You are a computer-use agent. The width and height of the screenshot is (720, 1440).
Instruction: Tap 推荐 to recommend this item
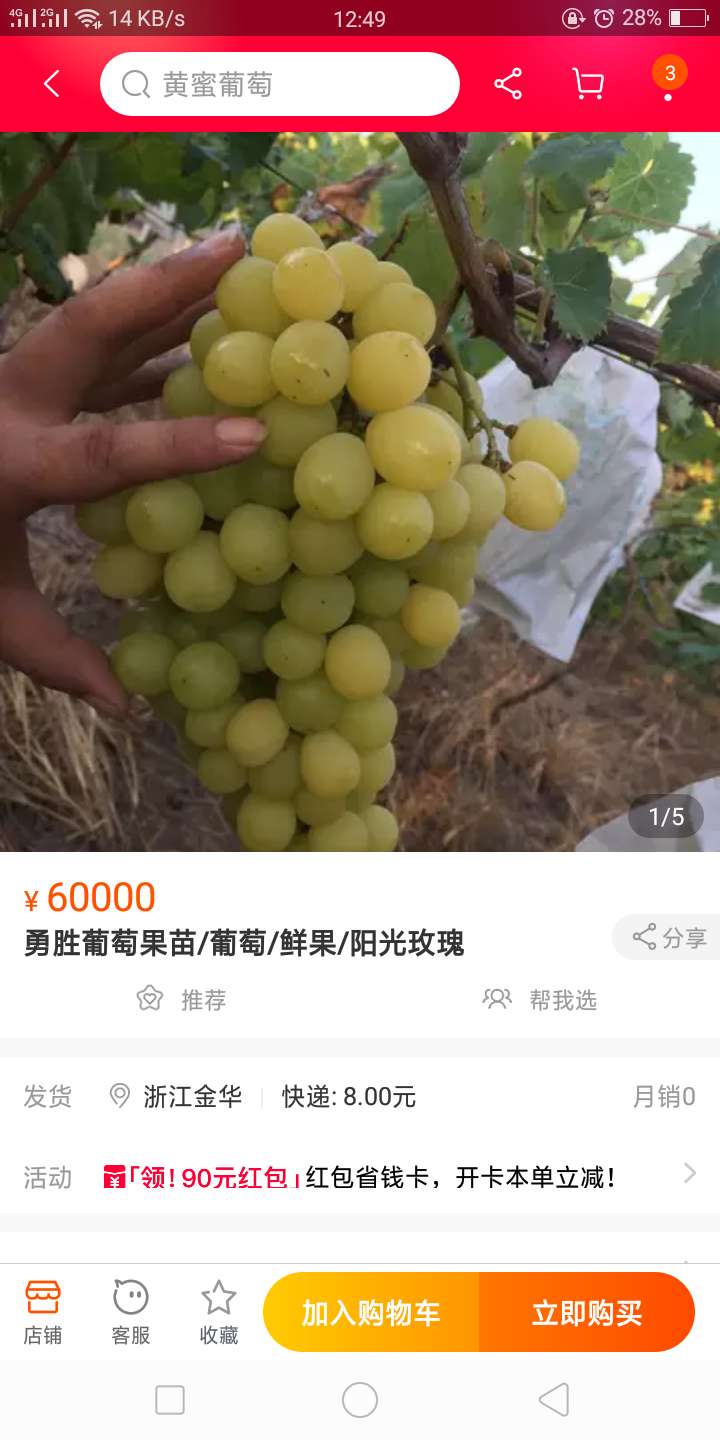click(x=181, y=999)
